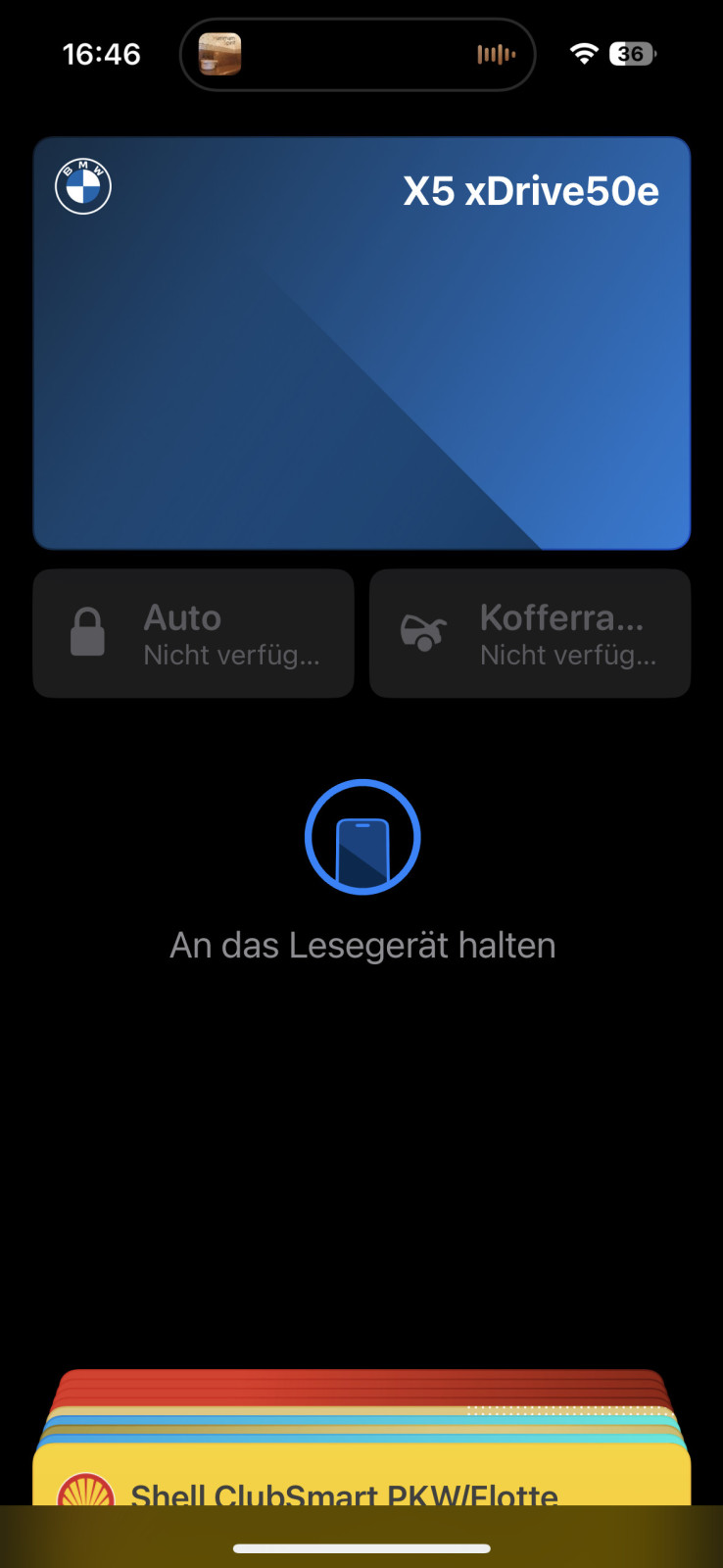Expand the Dynamic Island media controls
The image size is (723, 1568).
click(x=358, y=55)
